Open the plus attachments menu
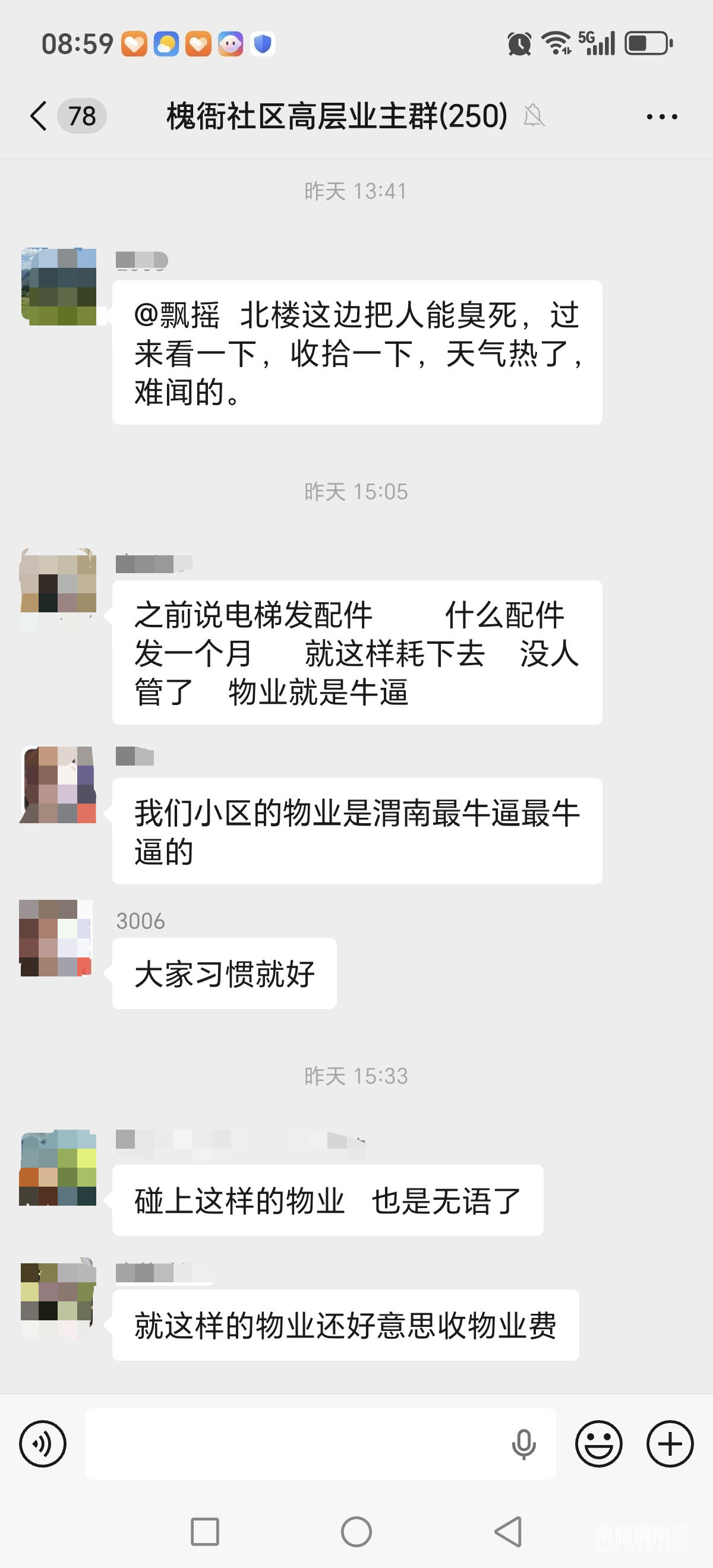The width and height of the screenshot is (713, 1568). tap(670, 1443)
